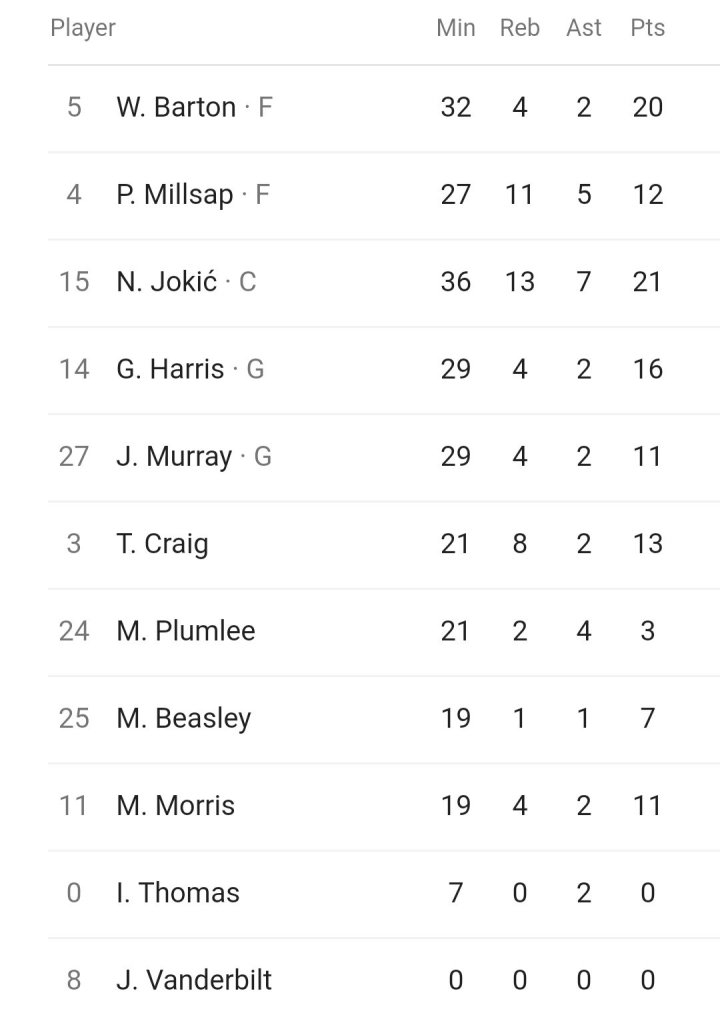This screenshot has width=720, height=1015.
Task: Open W. Barton's player row
Action: (176, 107)
